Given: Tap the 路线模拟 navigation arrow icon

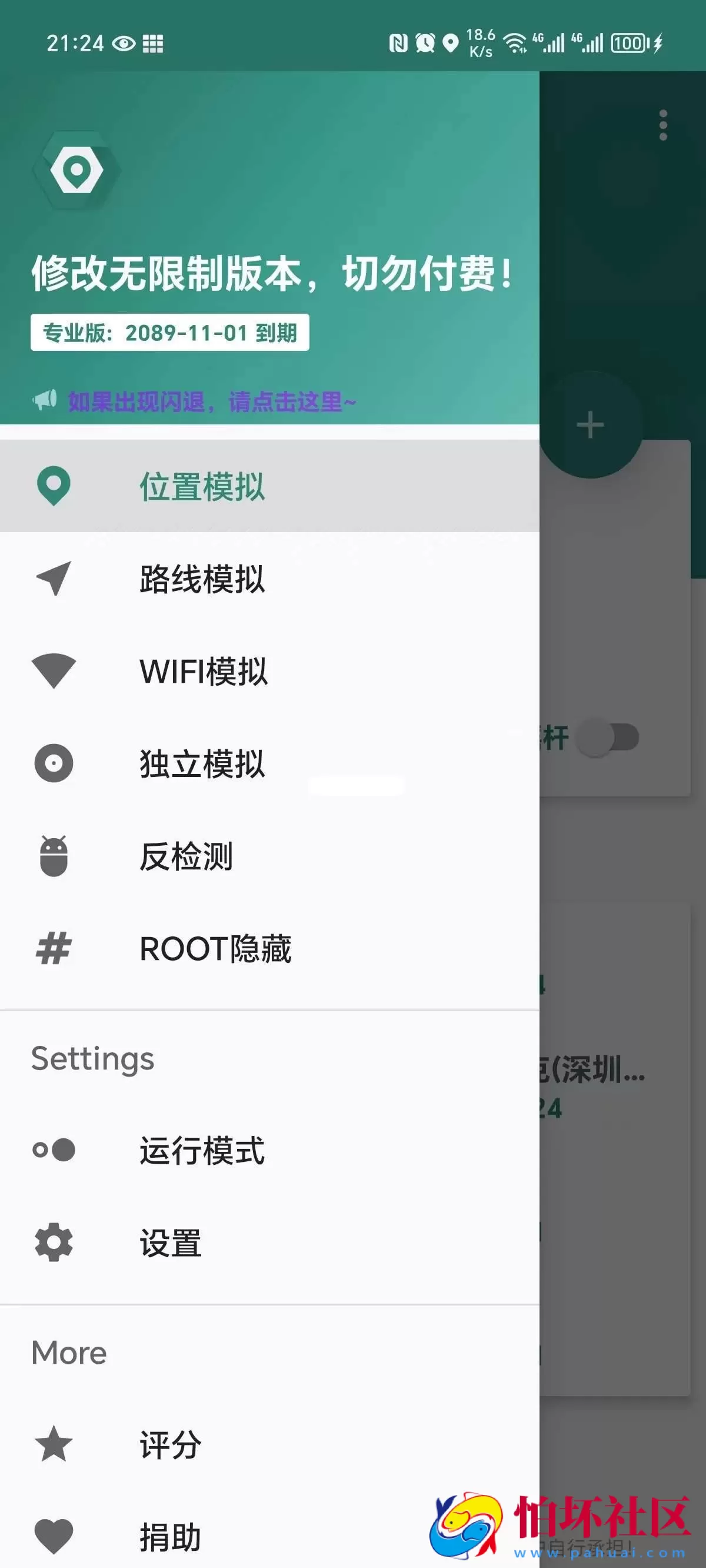Looking at the screenshot, I should [54, 579].
